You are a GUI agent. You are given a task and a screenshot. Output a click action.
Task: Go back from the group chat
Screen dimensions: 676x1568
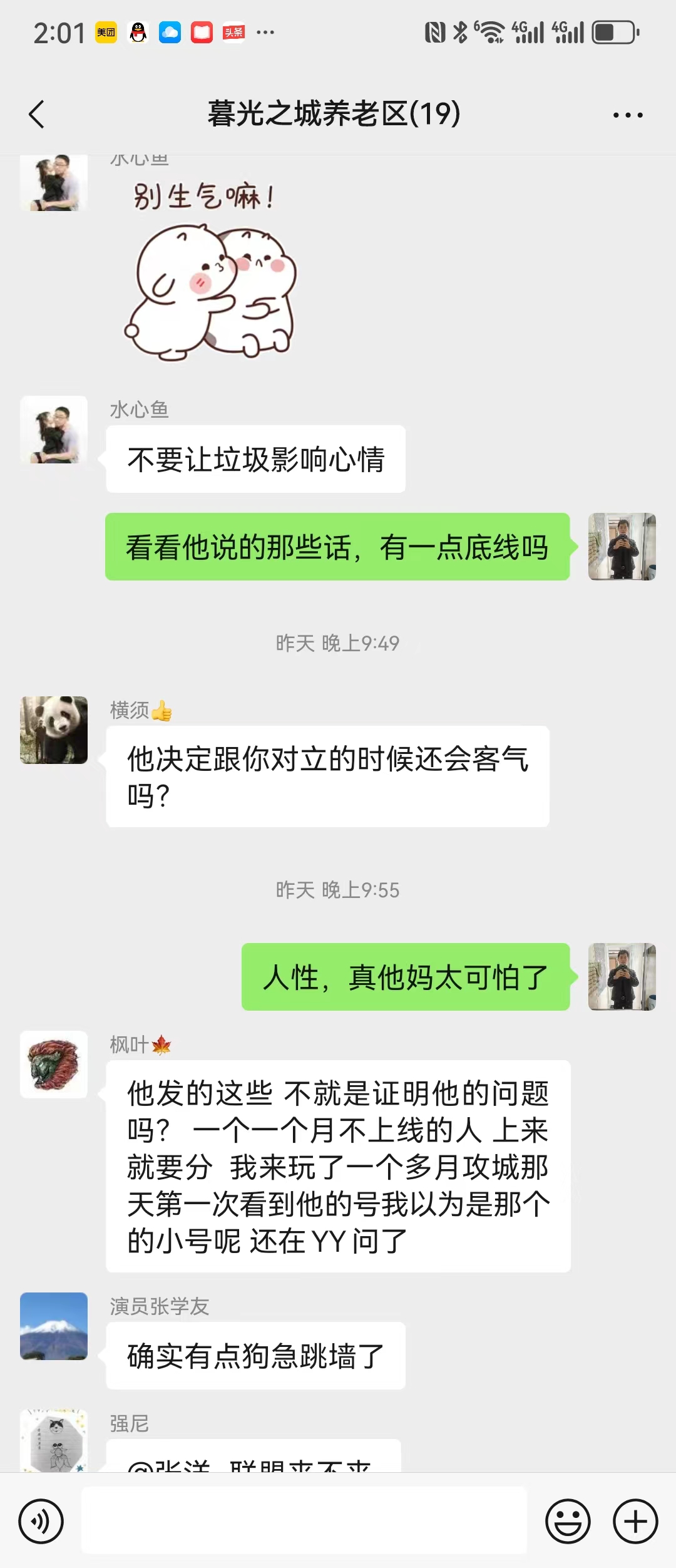click(x=37, y=115)
